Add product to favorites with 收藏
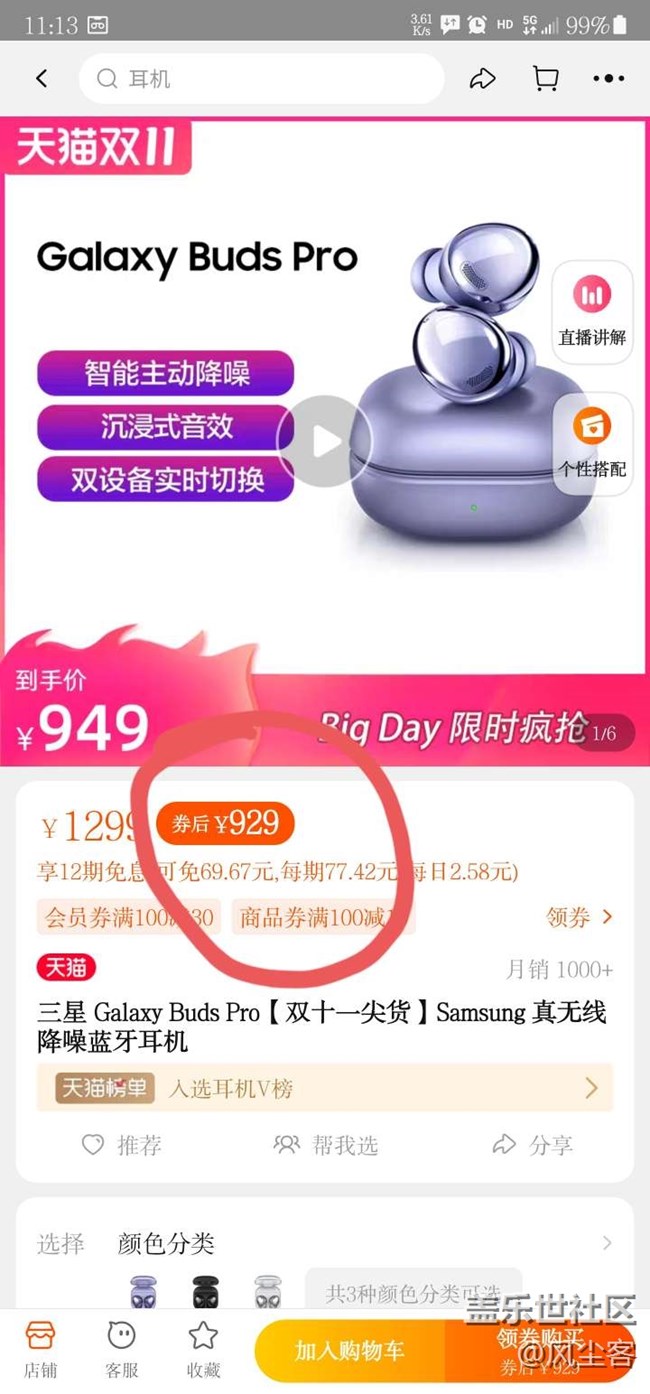Screen dimensions: 650x1394 203,1349
